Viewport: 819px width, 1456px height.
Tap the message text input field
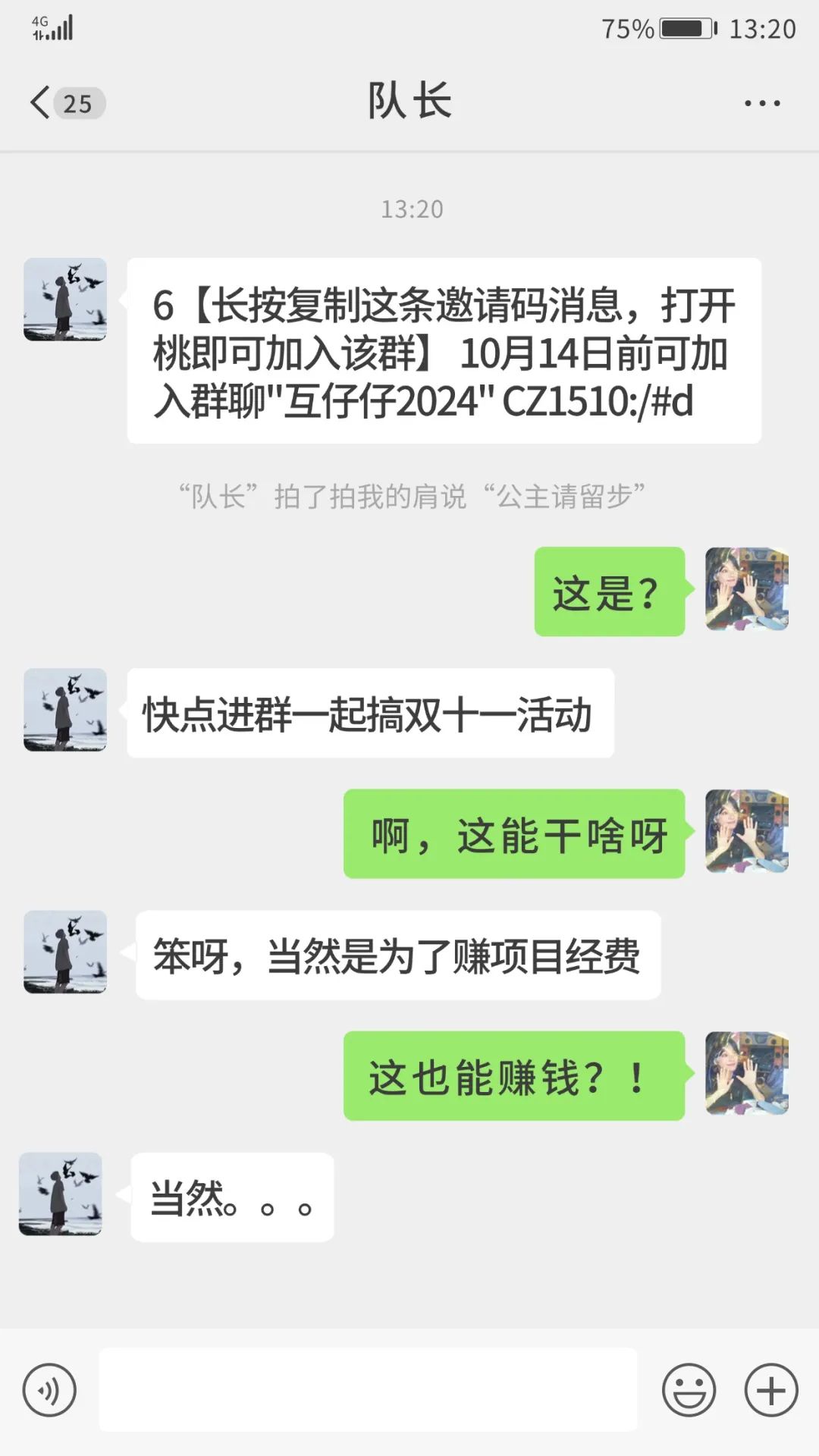click(368, 1390)
